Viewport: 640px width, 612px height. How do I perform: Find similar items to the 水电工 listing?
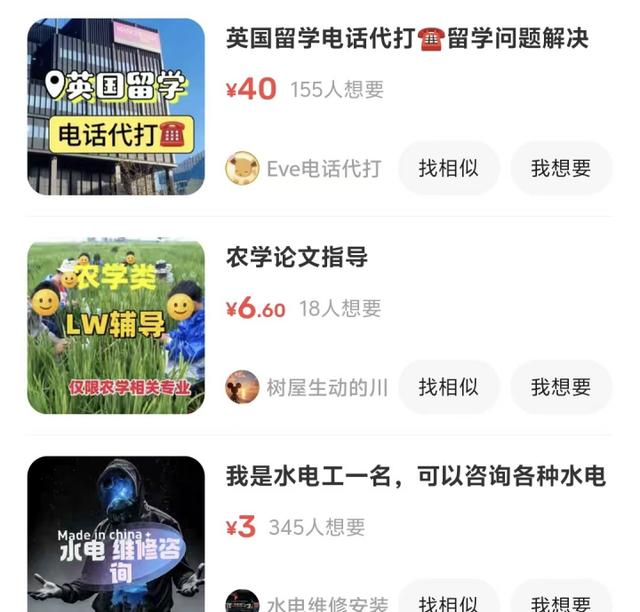[448, 603]
